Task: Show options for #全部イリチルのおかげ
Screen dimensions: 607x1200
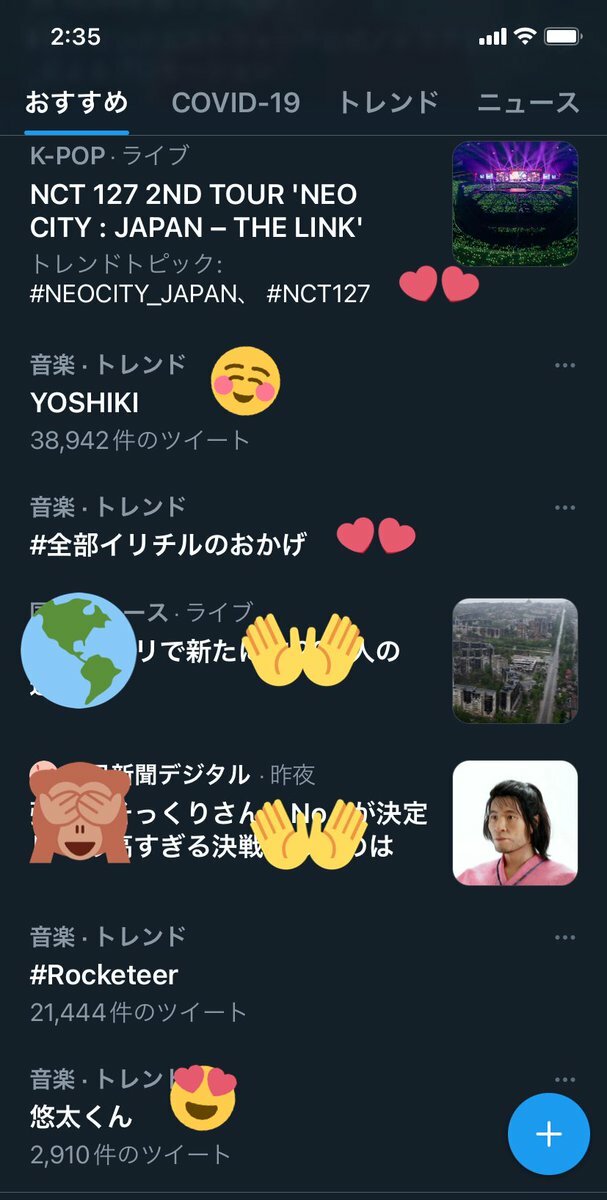Action: tap(565, 508)
